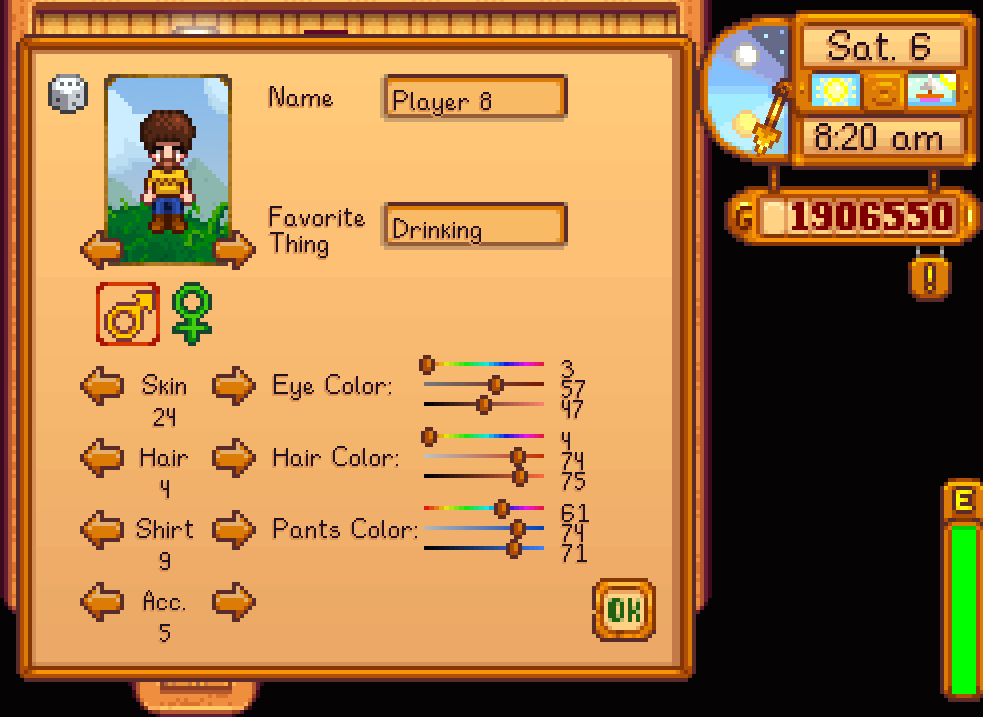This screenshot has height=717, width=983.
Task: Edit the Name field 'Player 8'
Action: pos(474,99)
